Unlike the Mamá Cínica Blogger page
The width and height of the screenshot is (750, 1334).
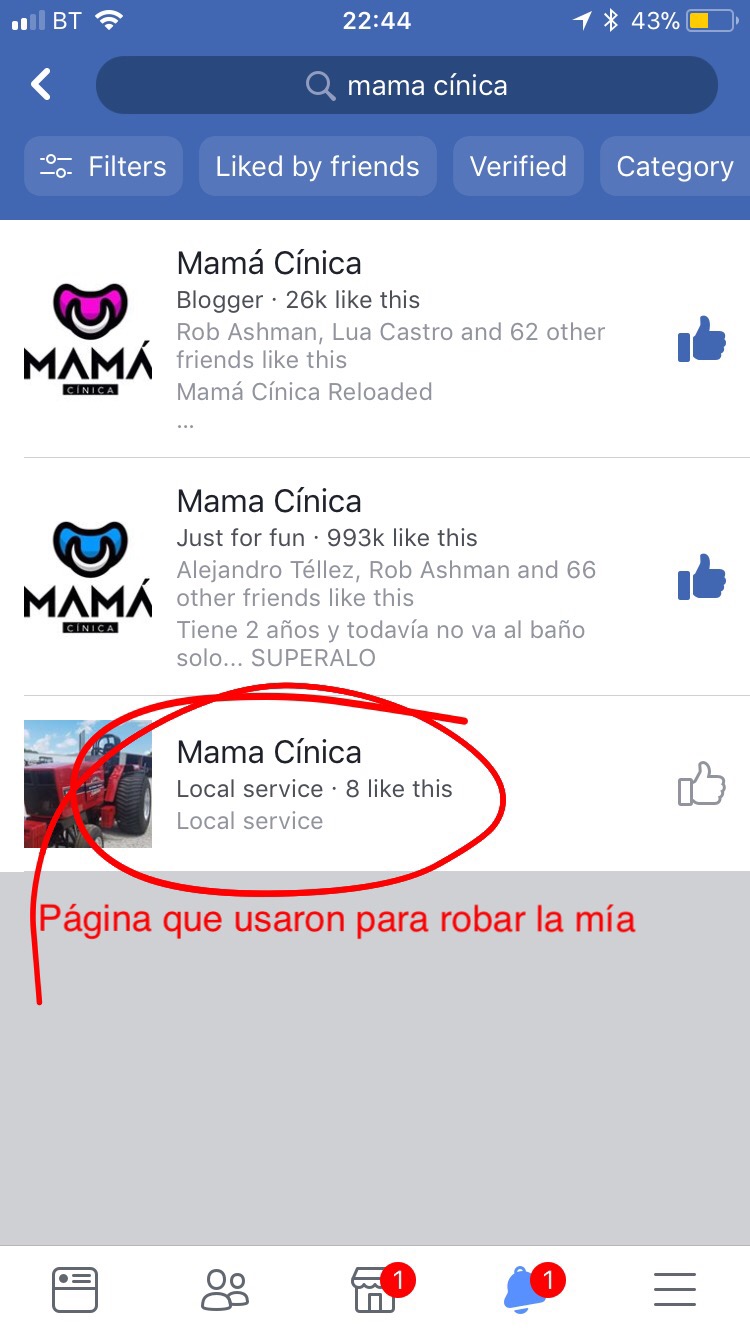tap(701, 339)
